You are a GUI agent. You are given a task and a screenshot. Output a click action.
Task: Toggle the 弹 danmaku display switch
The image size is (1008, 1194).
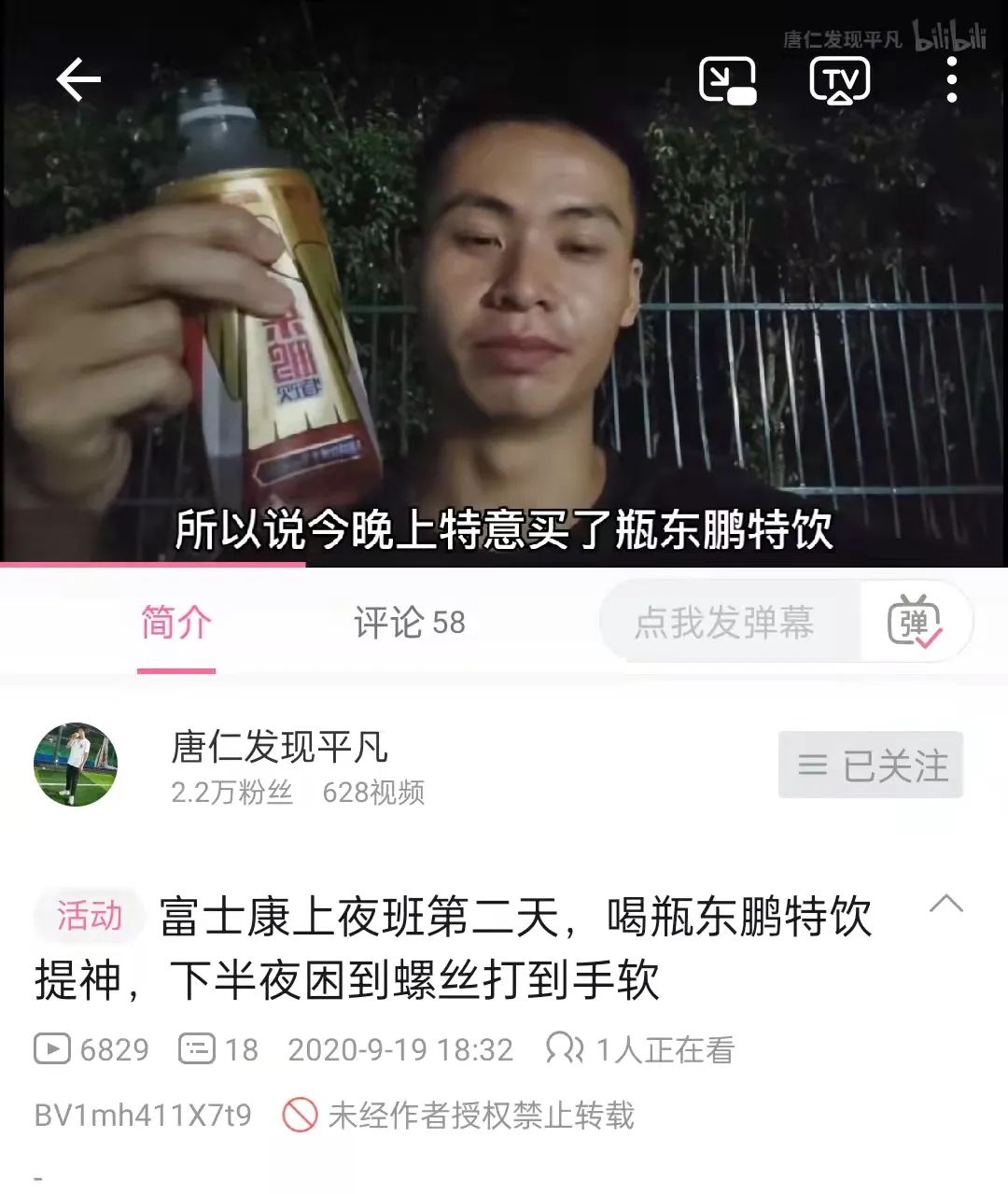coord(915,623)
